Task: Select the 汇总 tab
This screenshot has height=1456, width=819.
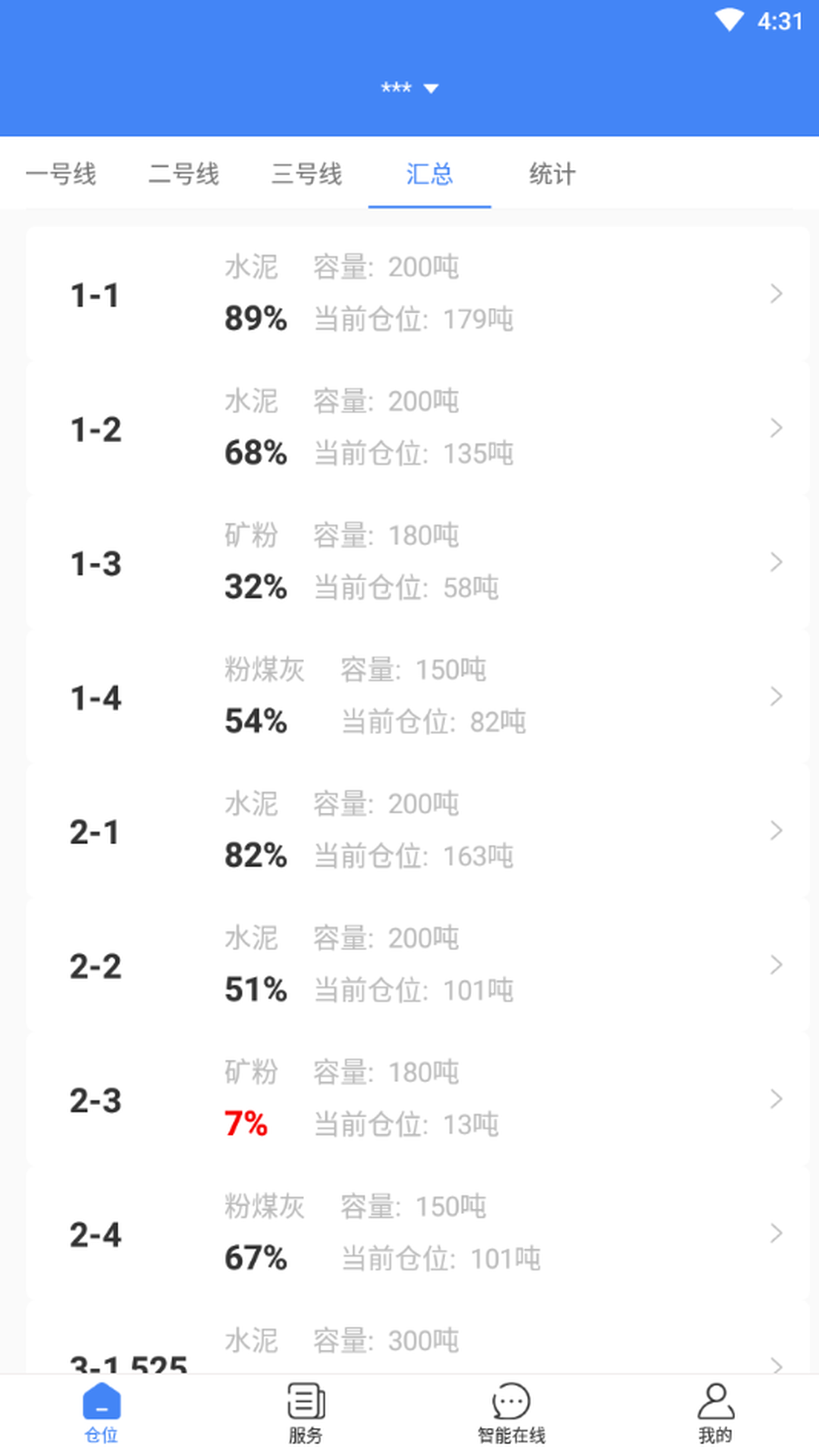Action: pyautogui.click(x=429, y=174)
